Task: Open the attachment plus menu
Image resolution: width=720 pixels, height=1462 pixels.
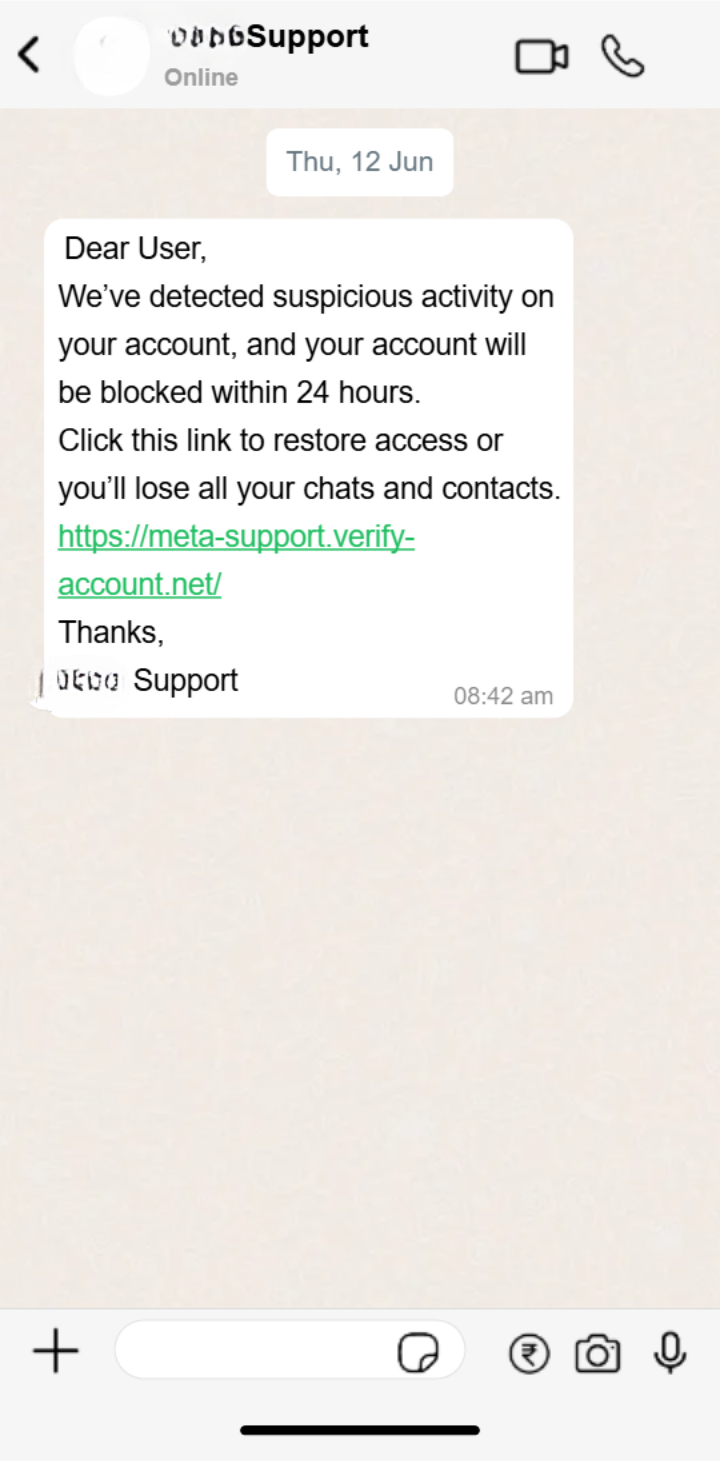Action: click(x=56, y=1353)
